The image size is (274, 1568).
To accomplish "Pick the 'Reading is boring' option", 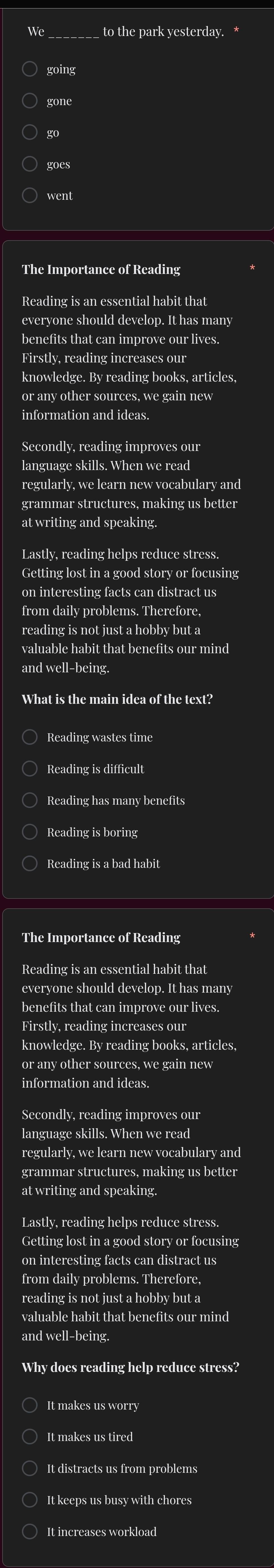I will point(30,832).
